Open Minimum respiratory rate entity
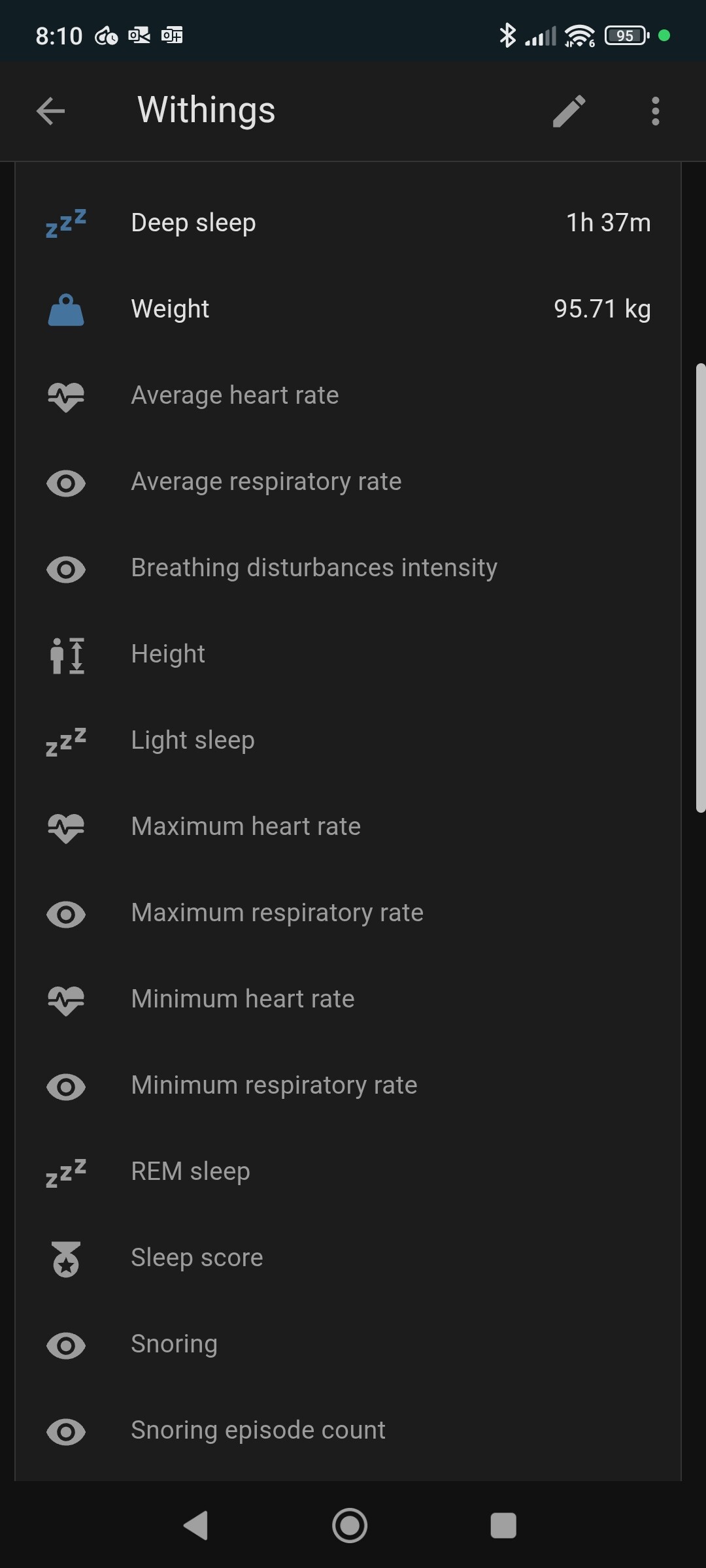 (x=348, y=1085)
